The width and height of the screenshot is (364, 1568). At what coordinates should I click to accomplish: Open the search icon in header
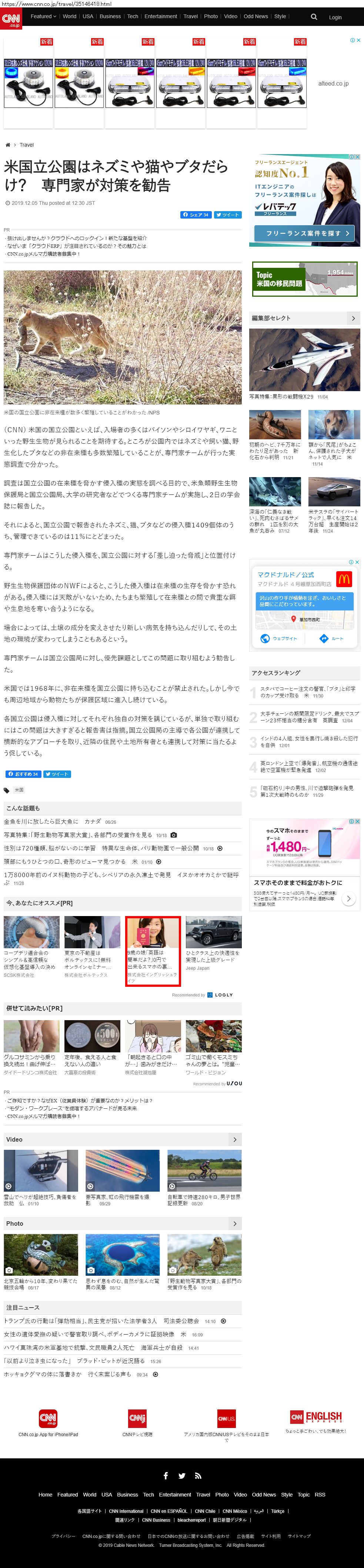tap(314, 16)
